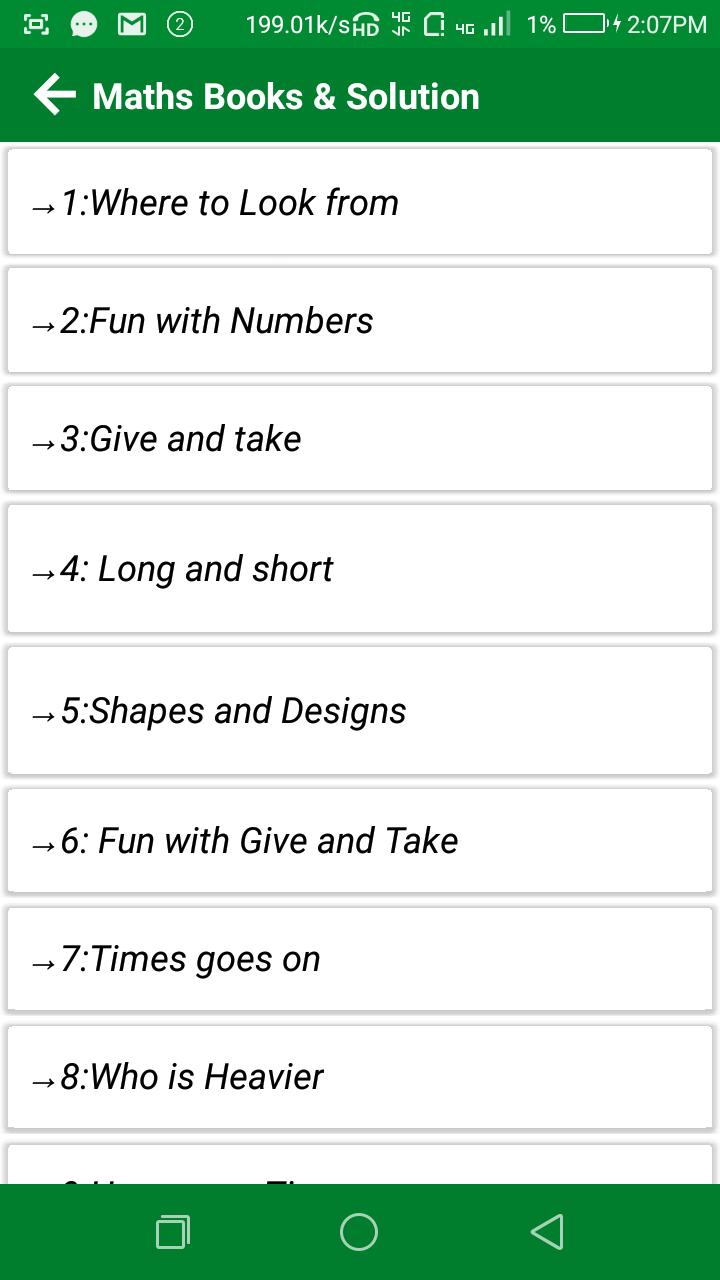The width and height of the screenshot is (720, 1280).
Task: Open chapter 8: Who is Heavier
Action: [360, 1077]
